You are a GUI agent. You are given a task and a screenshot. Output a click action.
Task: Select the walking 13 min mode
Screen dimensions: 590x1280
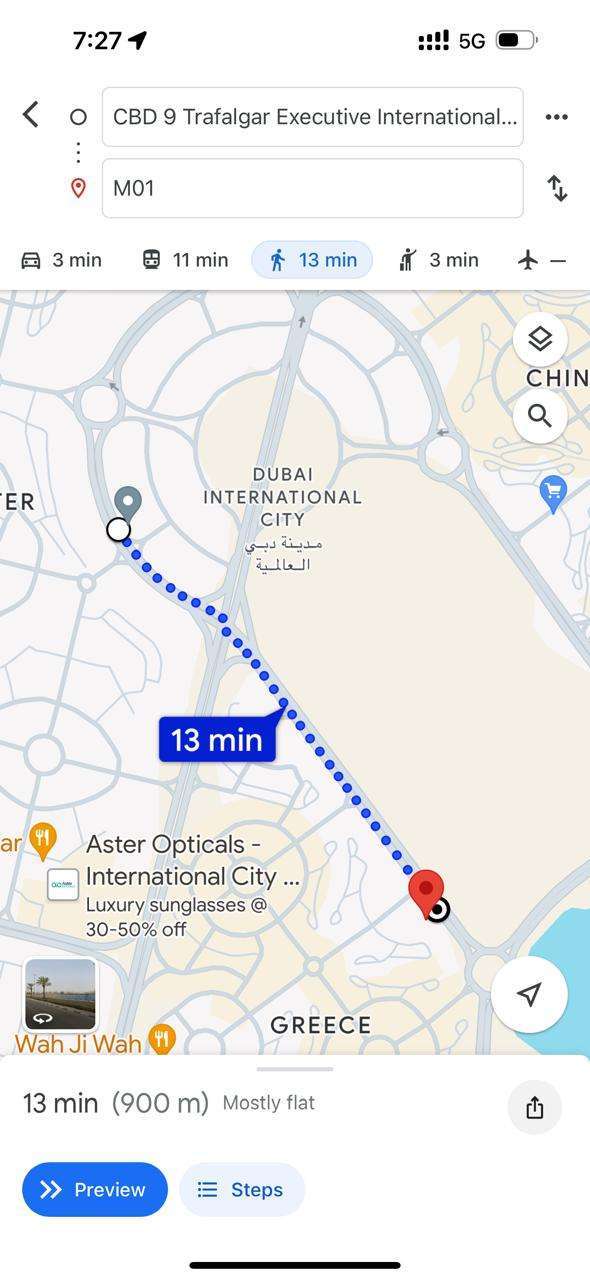point(312,260)
